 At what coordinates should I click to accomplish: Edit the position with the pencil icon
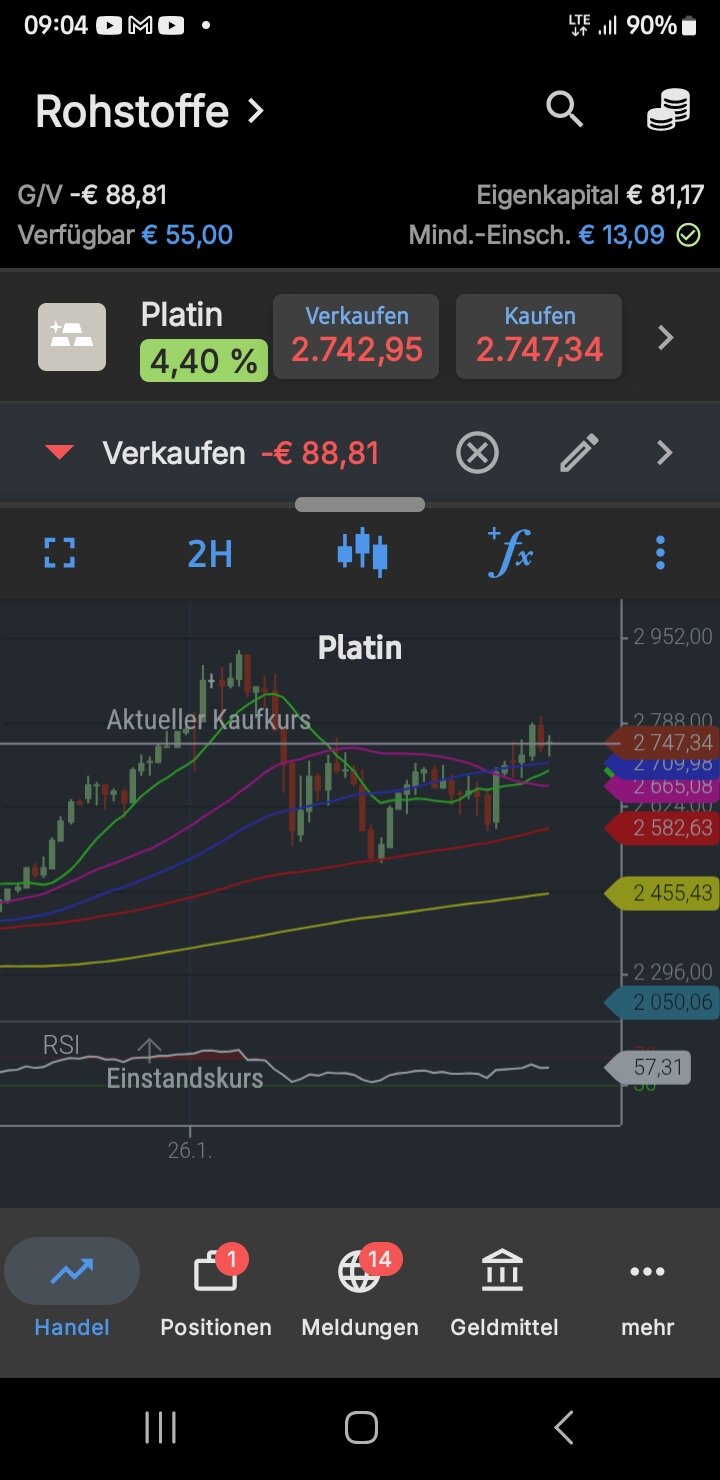coord(579,453)
